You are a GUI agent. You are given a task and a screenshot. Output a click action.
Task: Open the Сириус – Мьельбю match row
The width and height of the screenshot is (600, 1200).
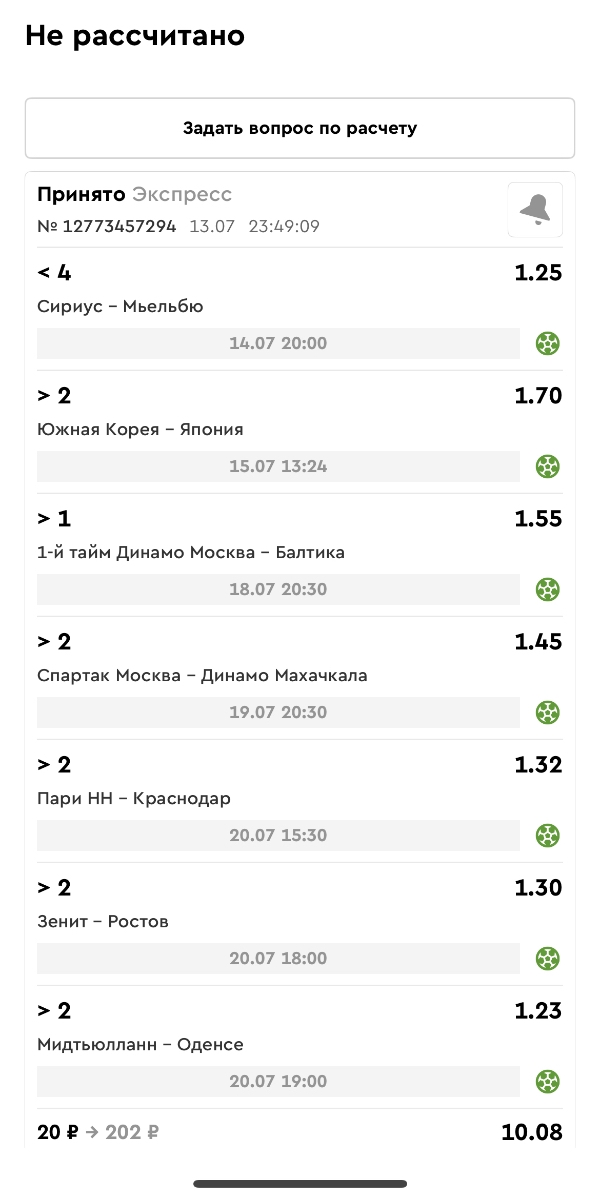(x=120, y=307)
